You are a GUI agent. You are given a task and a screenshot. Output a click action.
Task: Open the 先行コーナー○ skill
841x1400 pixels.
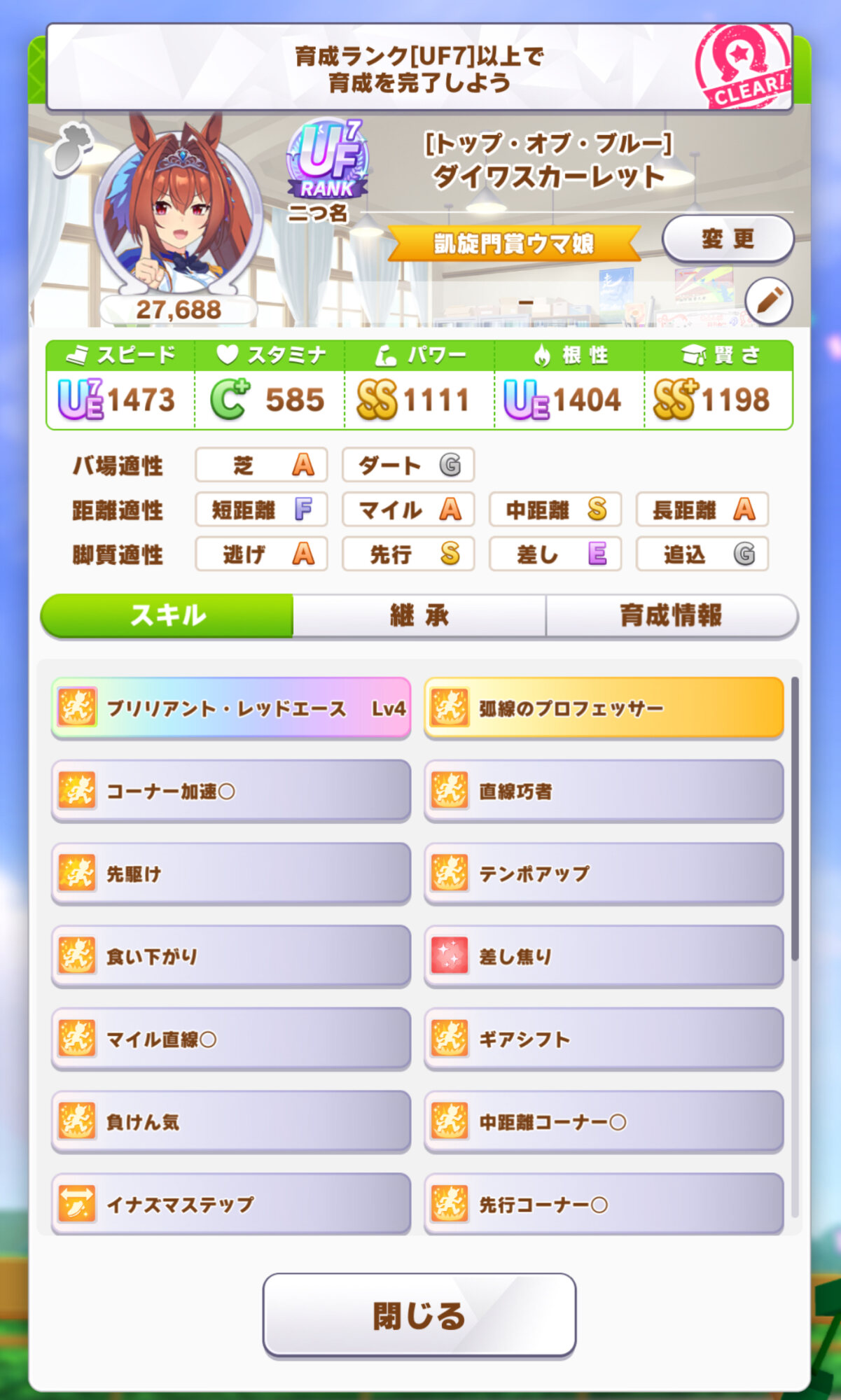click(x=604, y=1203)
